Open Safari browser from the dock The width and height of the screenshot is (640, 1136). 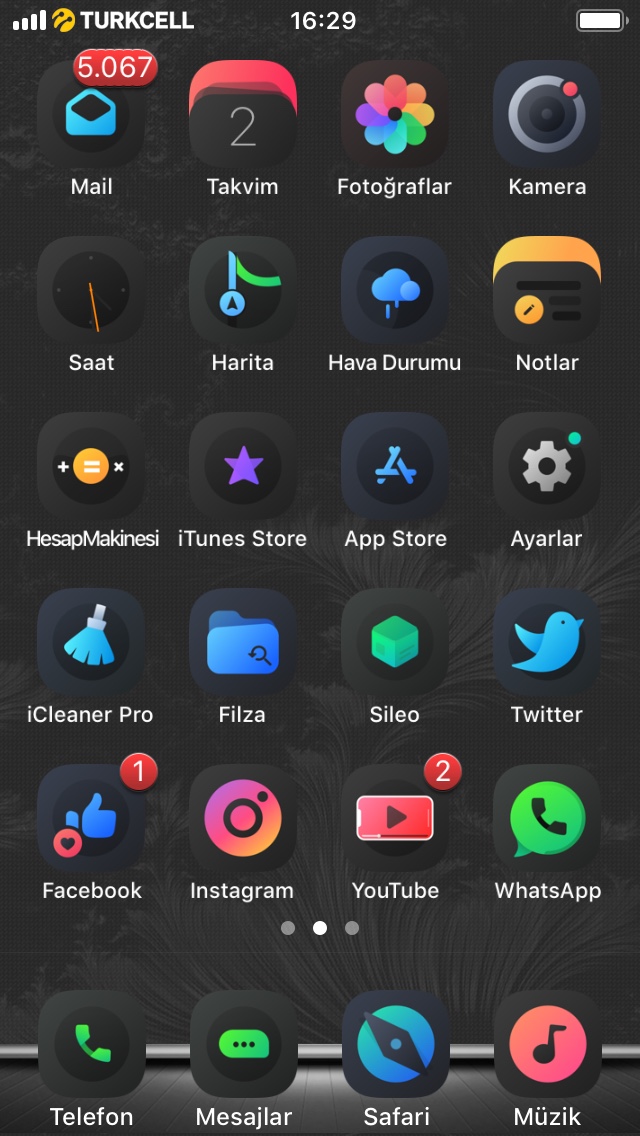coord(395,1045)
